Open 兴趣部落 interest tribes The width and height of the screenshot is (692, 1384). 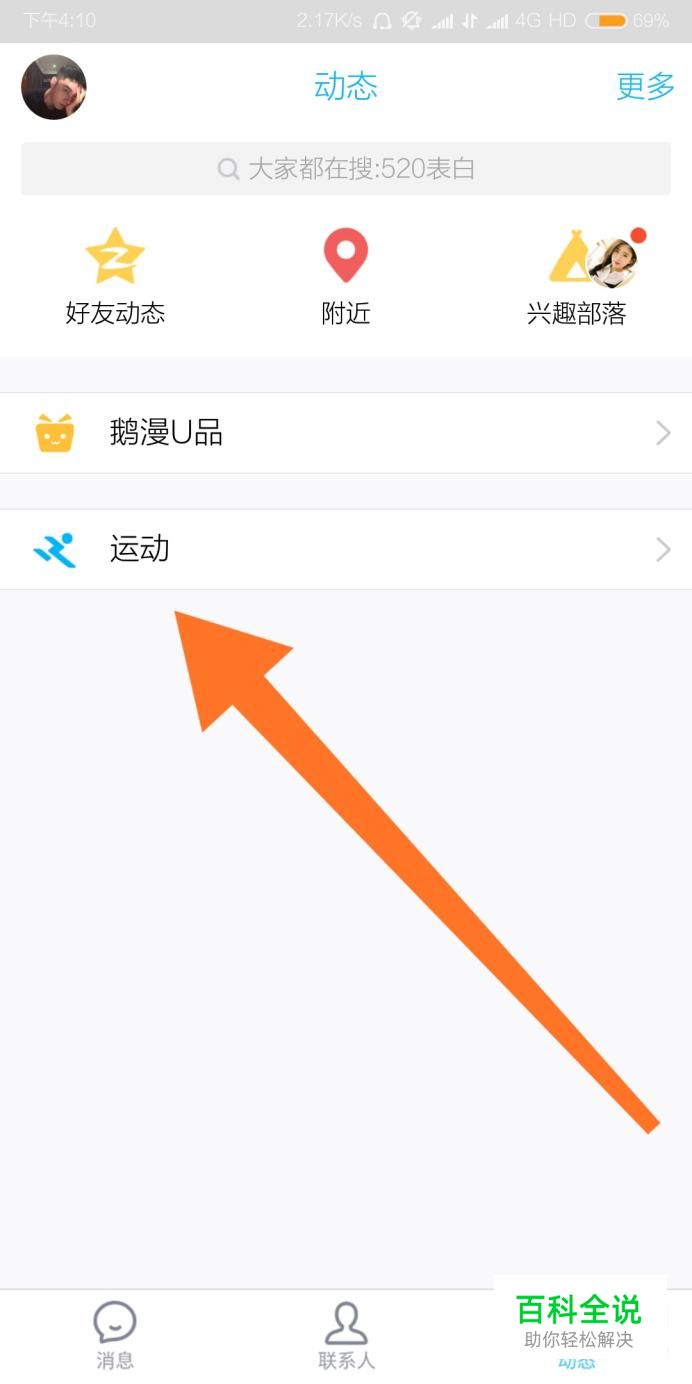click(x=577, y=278)
